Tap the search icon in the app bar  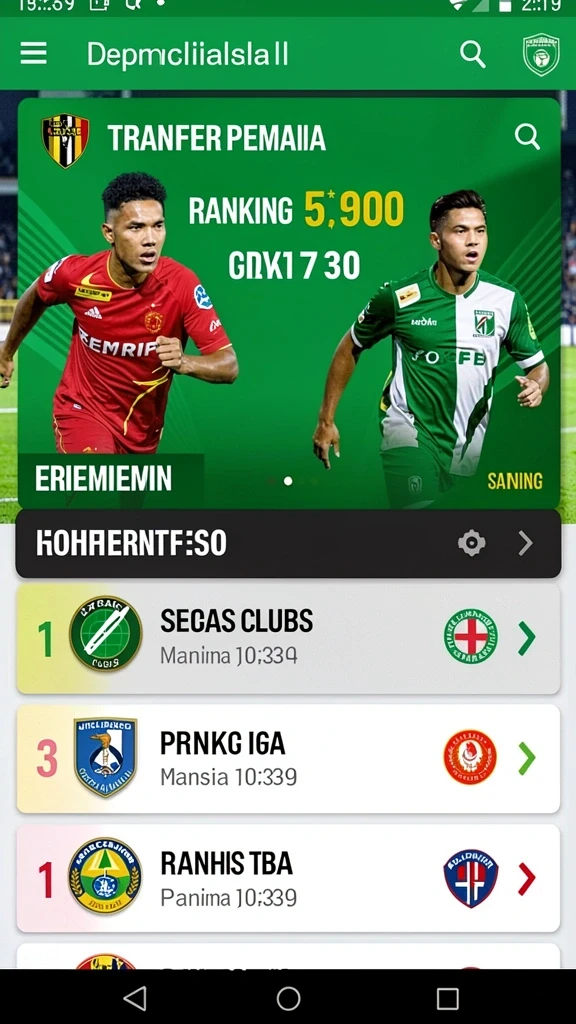(x=473, y=54)
